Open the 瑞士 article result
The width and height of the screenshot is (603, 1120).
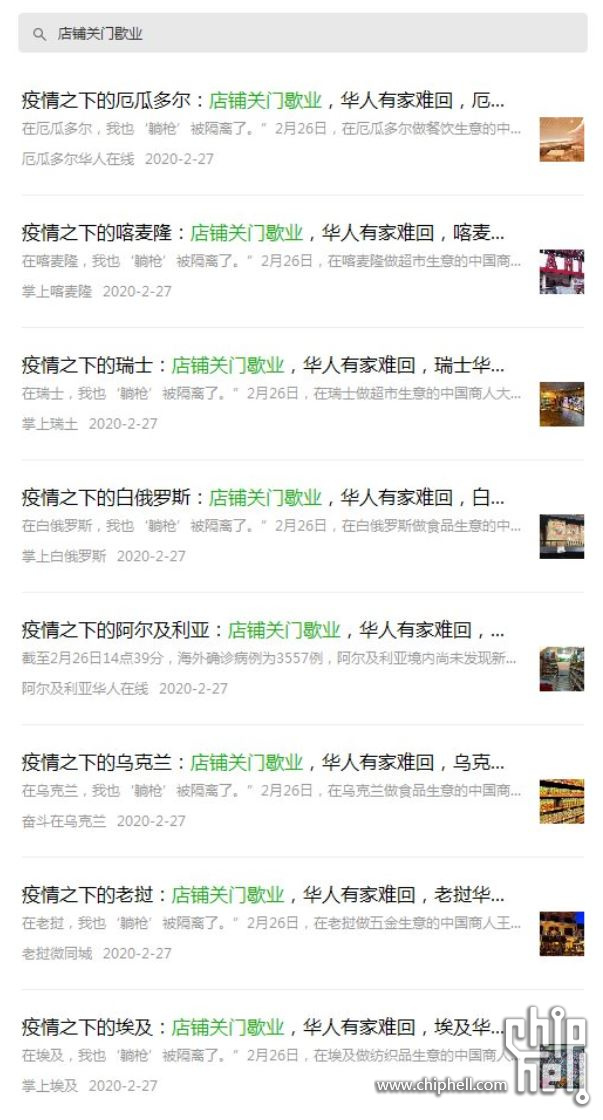263,366
